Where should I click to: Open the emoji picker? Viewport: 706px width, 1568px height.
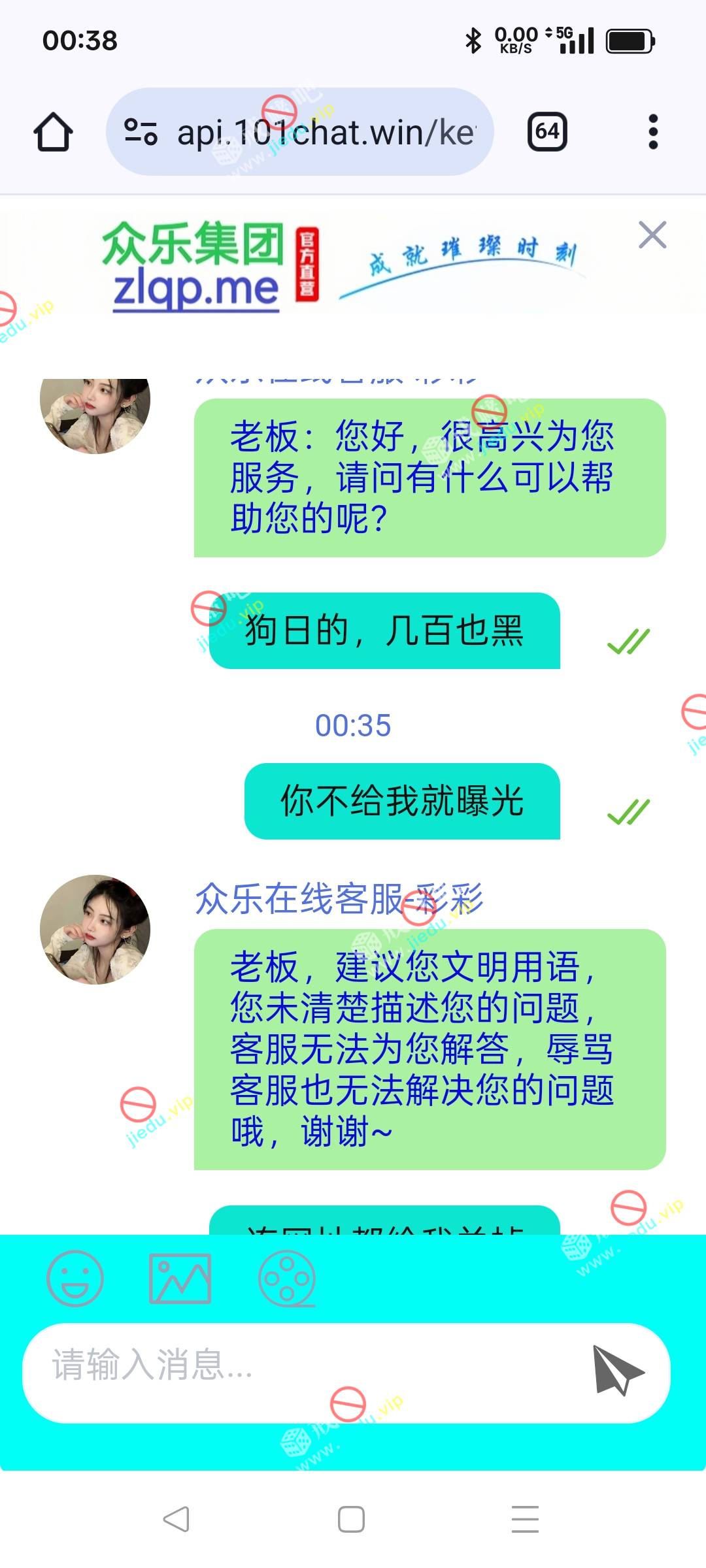(75, 1279)
